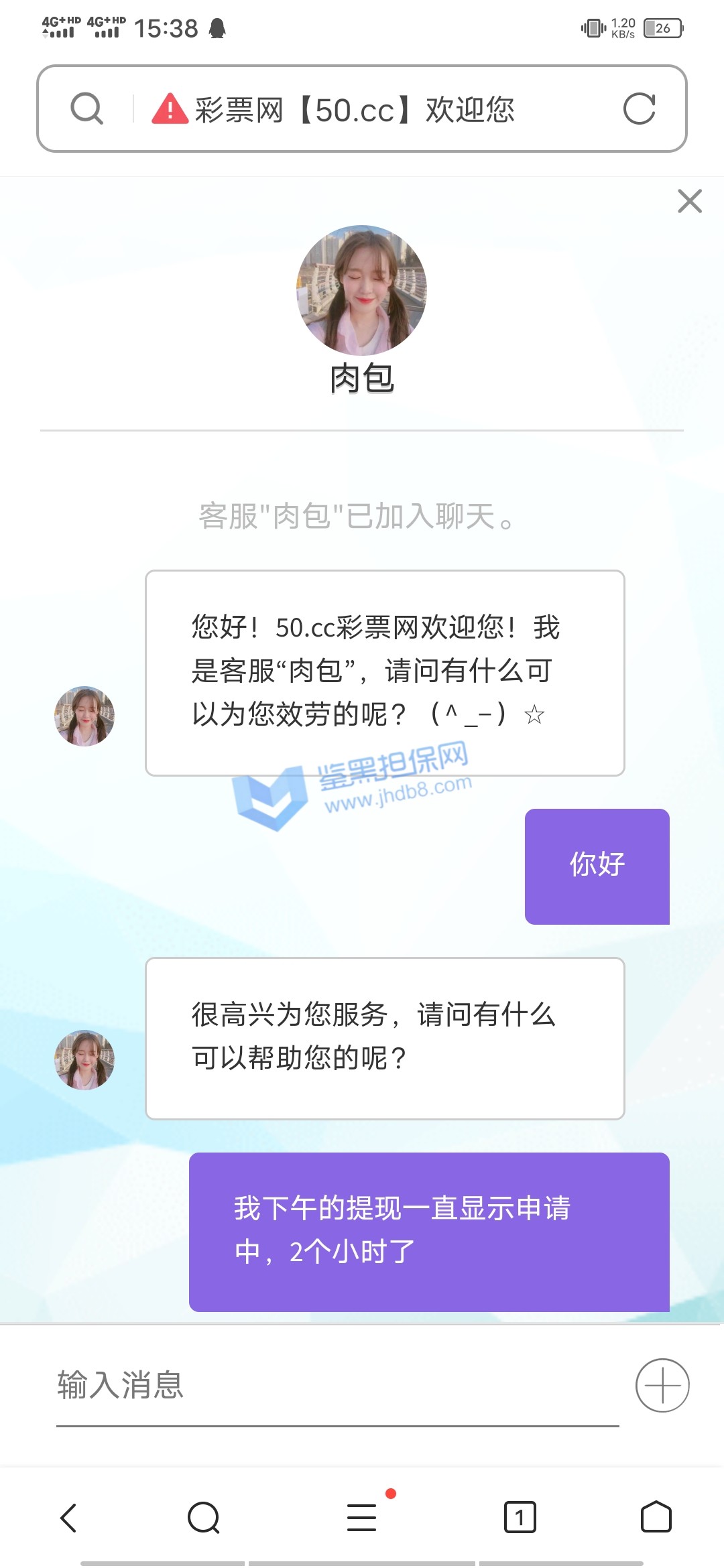
Task: View open browser tabs
Action: 520,1518
